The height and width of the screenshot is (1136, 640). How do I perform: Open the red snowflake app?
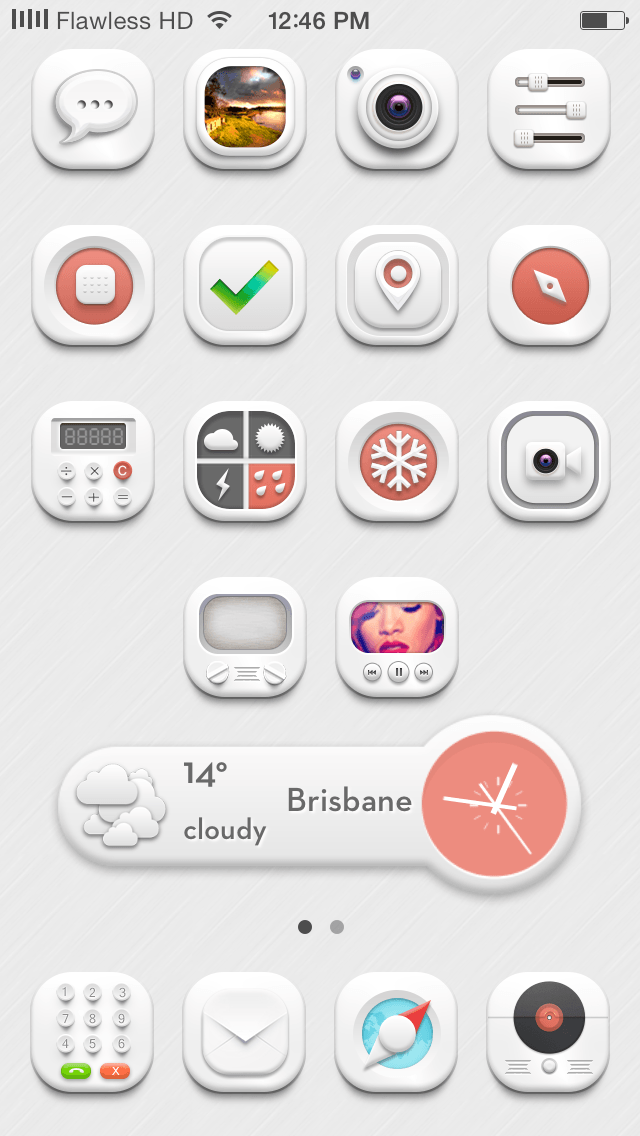[397, 461]
